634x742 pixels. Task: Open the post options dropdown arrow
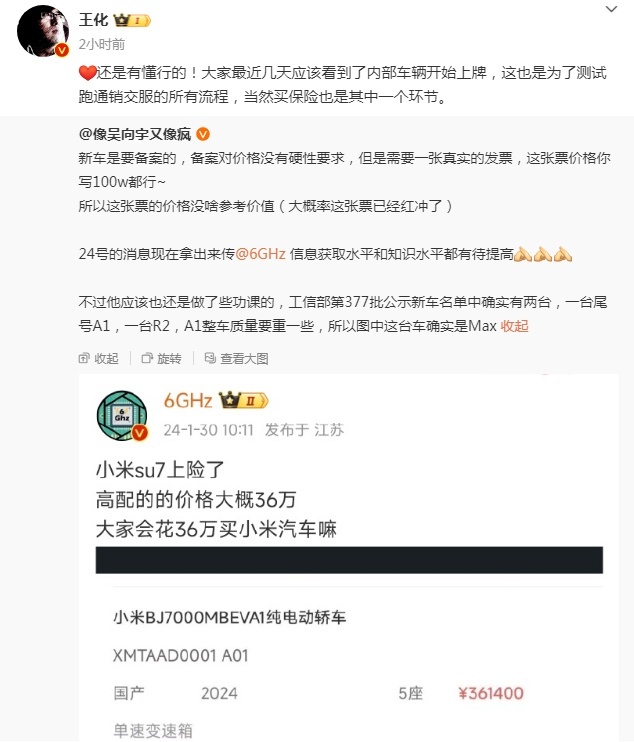click(x=613, y=10)
